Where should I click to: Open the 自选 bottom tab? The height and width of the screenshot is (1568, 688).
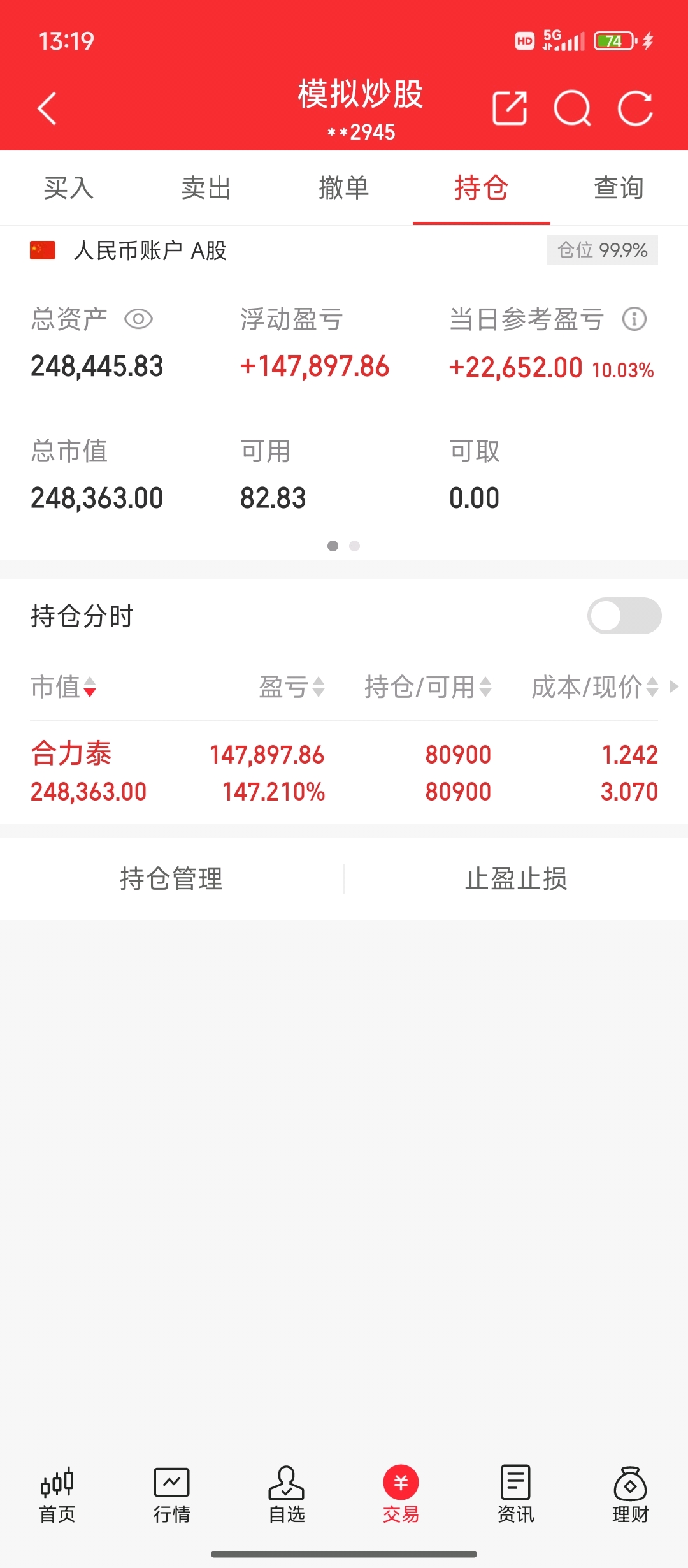point(287,1495)
